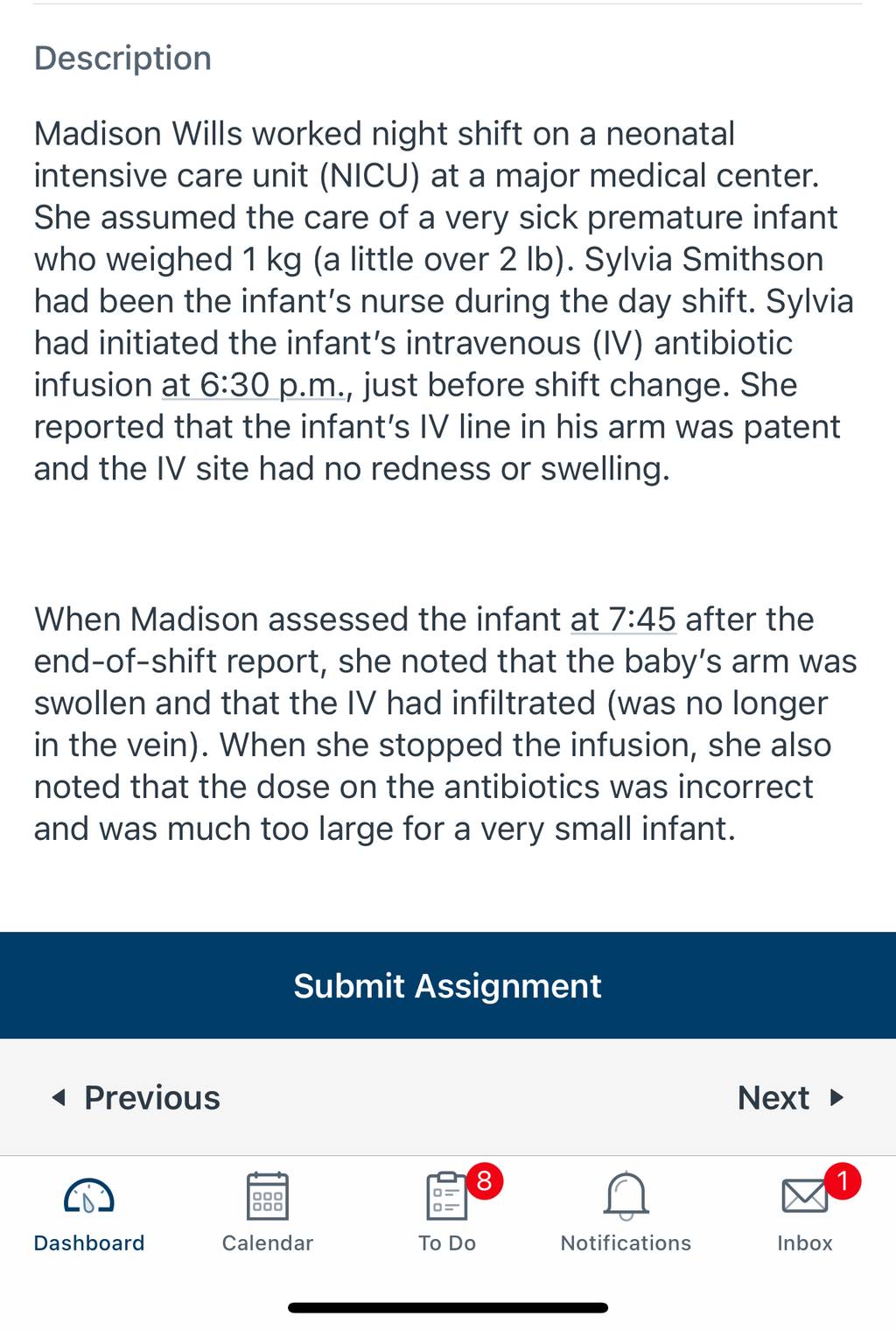The width and height of the screenshot is (896, 1330).
Task: Tap the underlined 7:45 time link
Action: (x=623, y=619)
